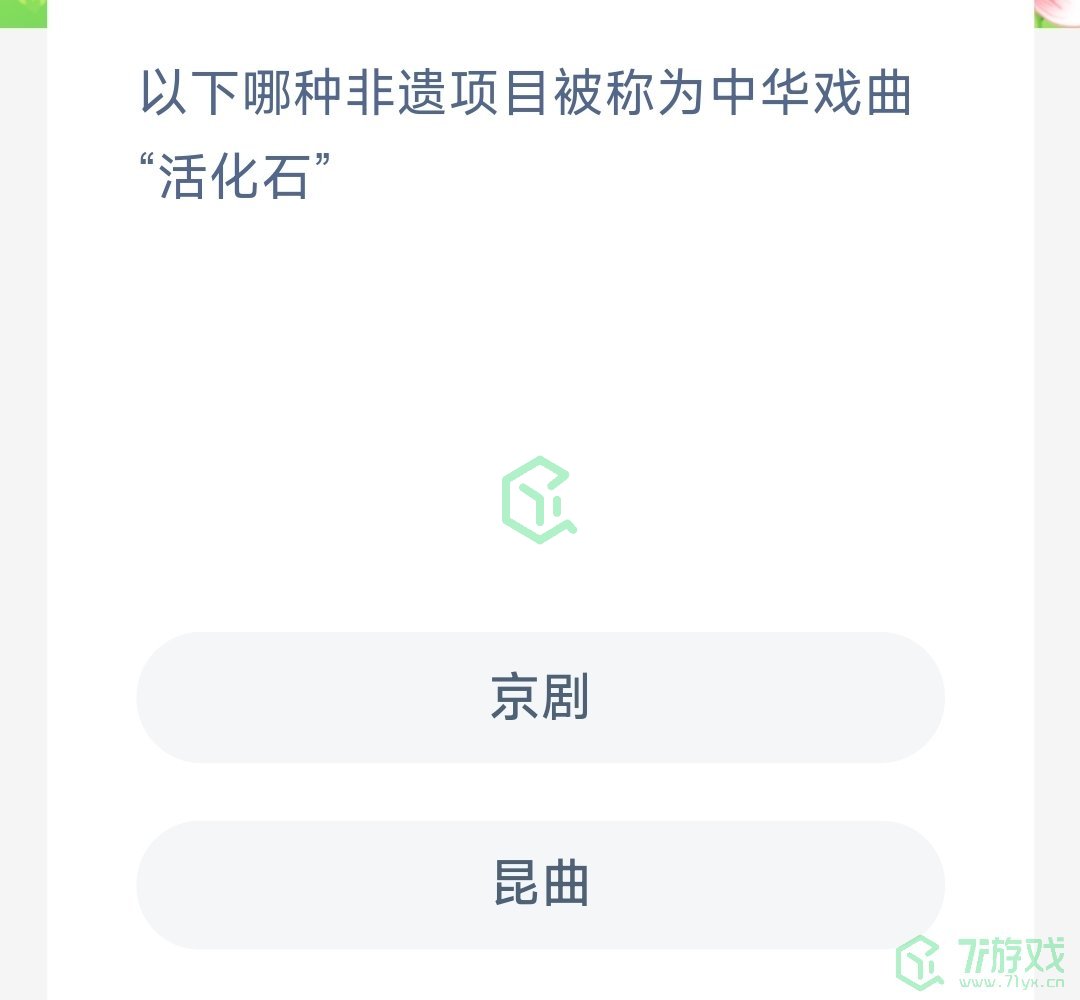Choose 昆曲 as the answer
The image size is (1080, 1000).
[x=540, y=884]
